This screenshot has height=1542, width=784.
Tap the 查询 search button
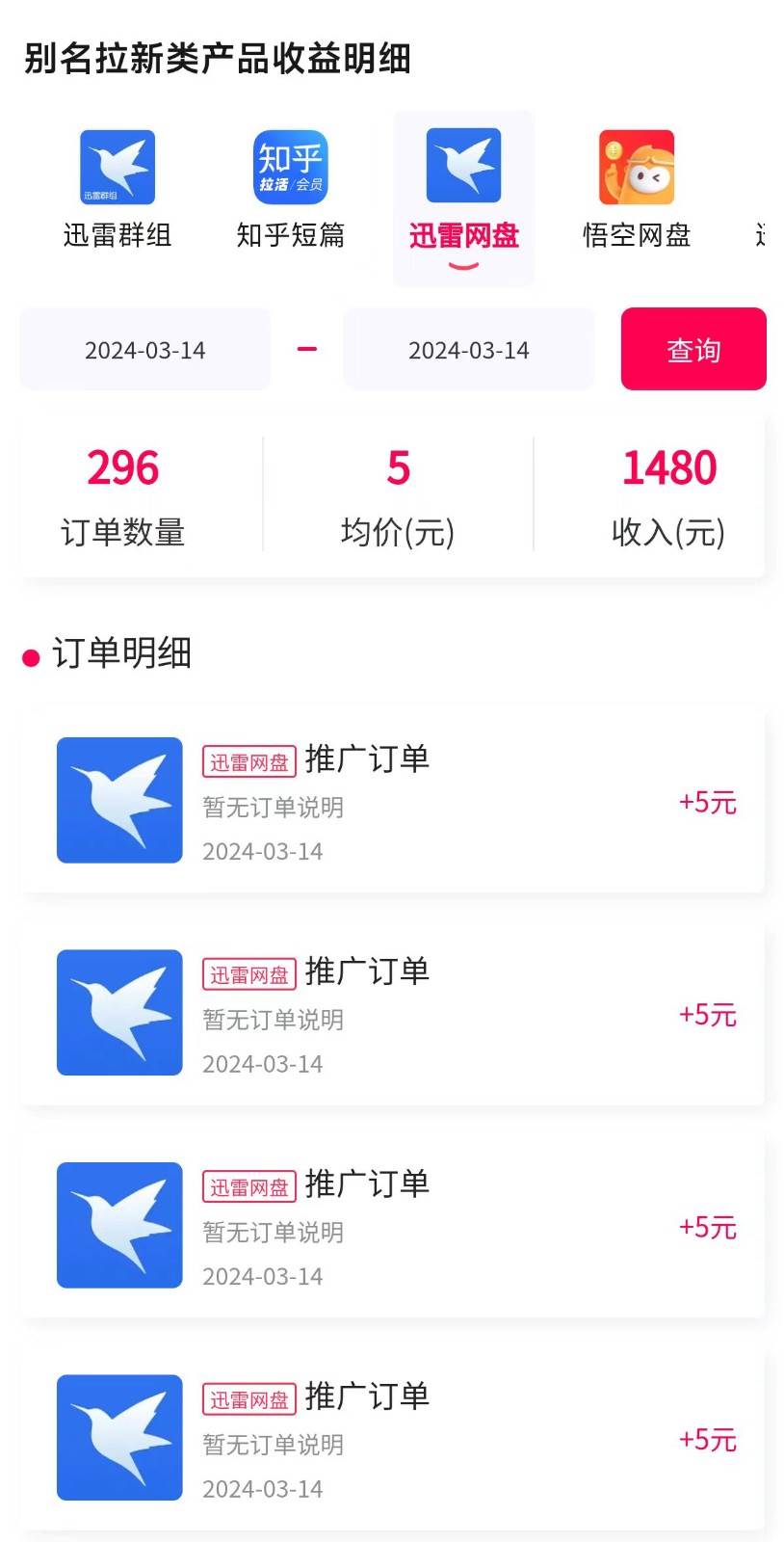(x=693, y=350)
